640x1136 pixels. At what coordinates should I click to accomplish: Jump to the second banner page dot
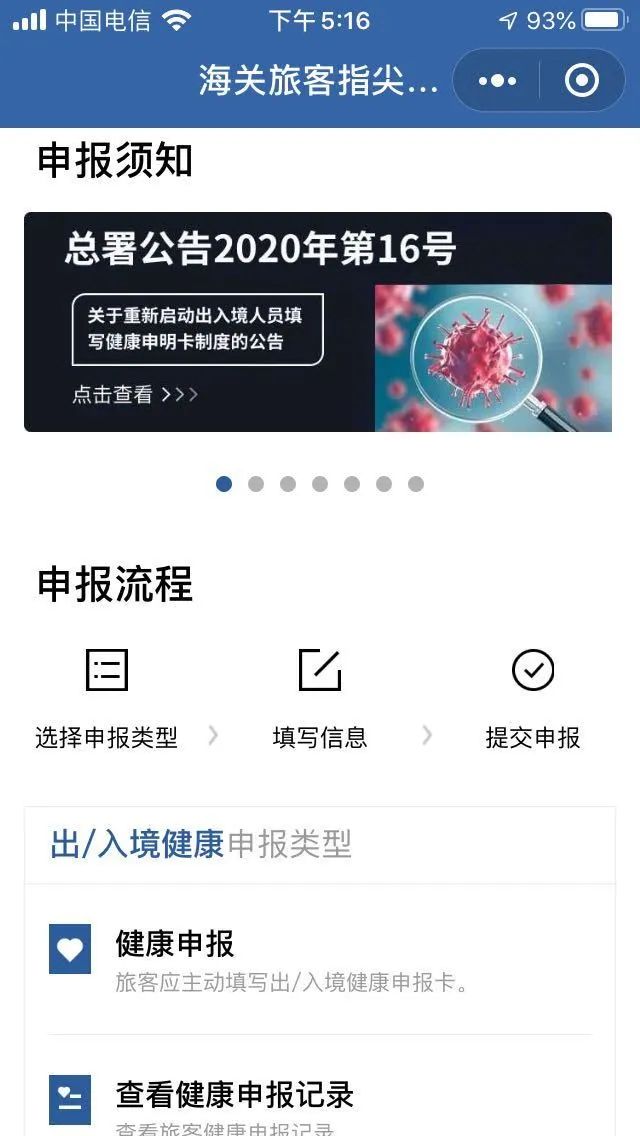[256, 484]
